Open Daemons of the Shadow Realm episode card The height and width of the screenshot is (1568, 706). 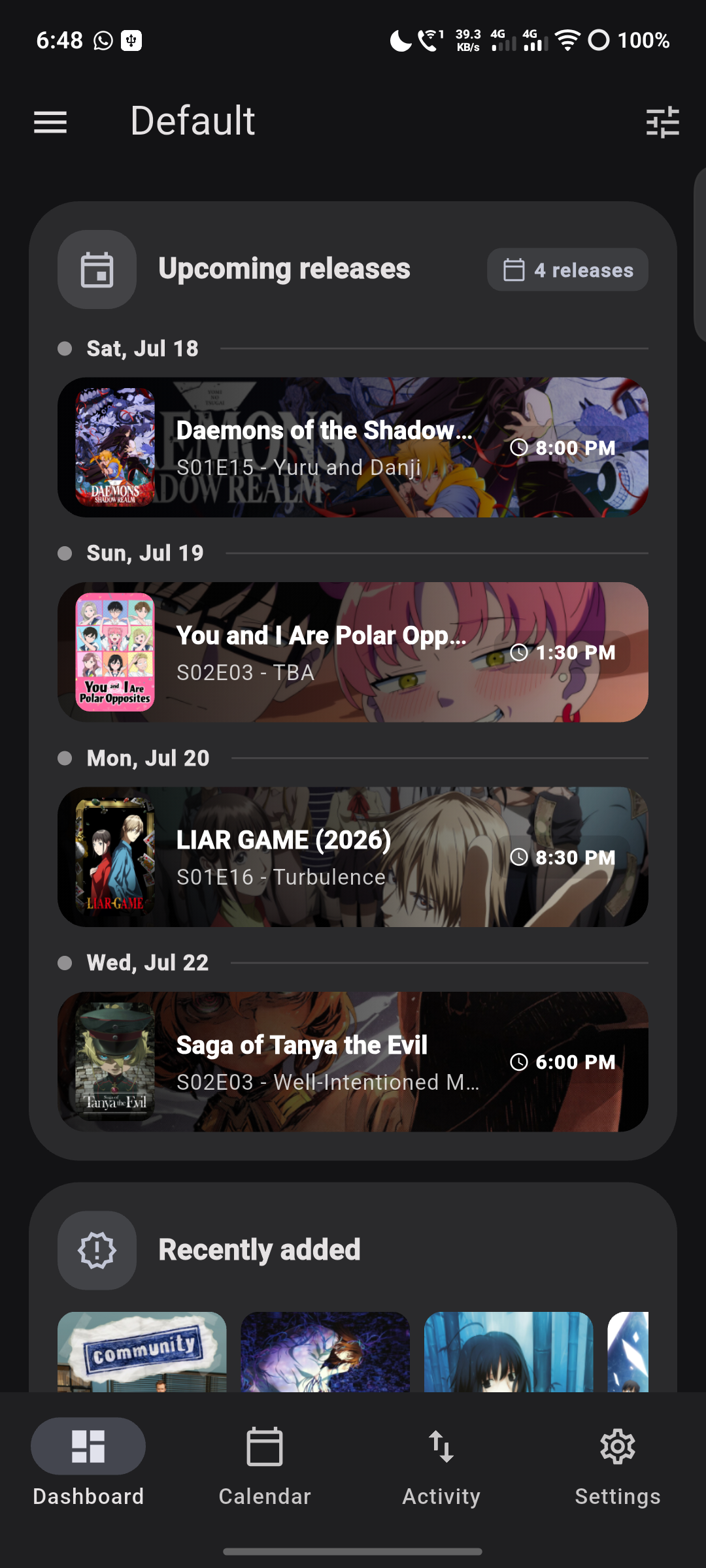point(353,448)
